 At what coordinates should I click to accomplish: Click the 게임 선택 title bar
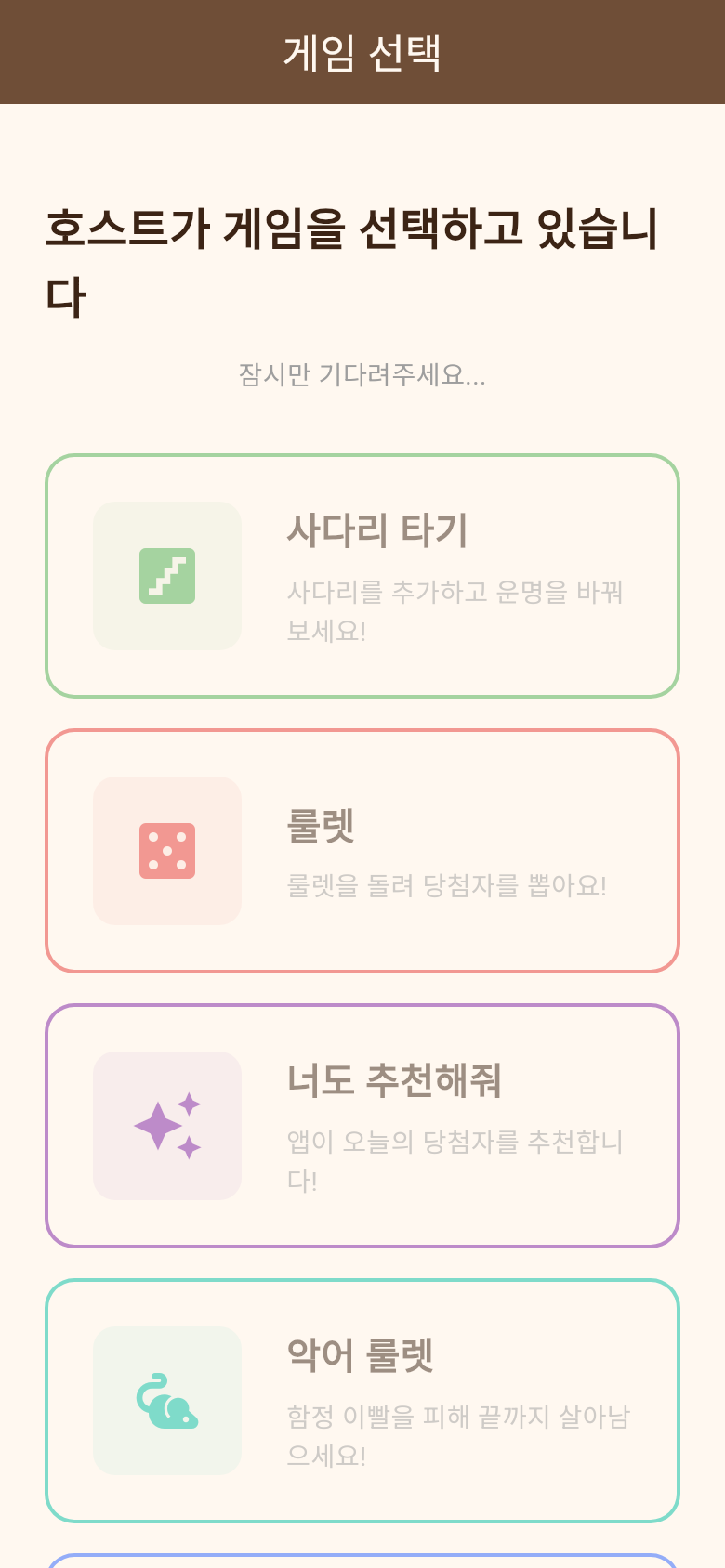tap(362, 51)
